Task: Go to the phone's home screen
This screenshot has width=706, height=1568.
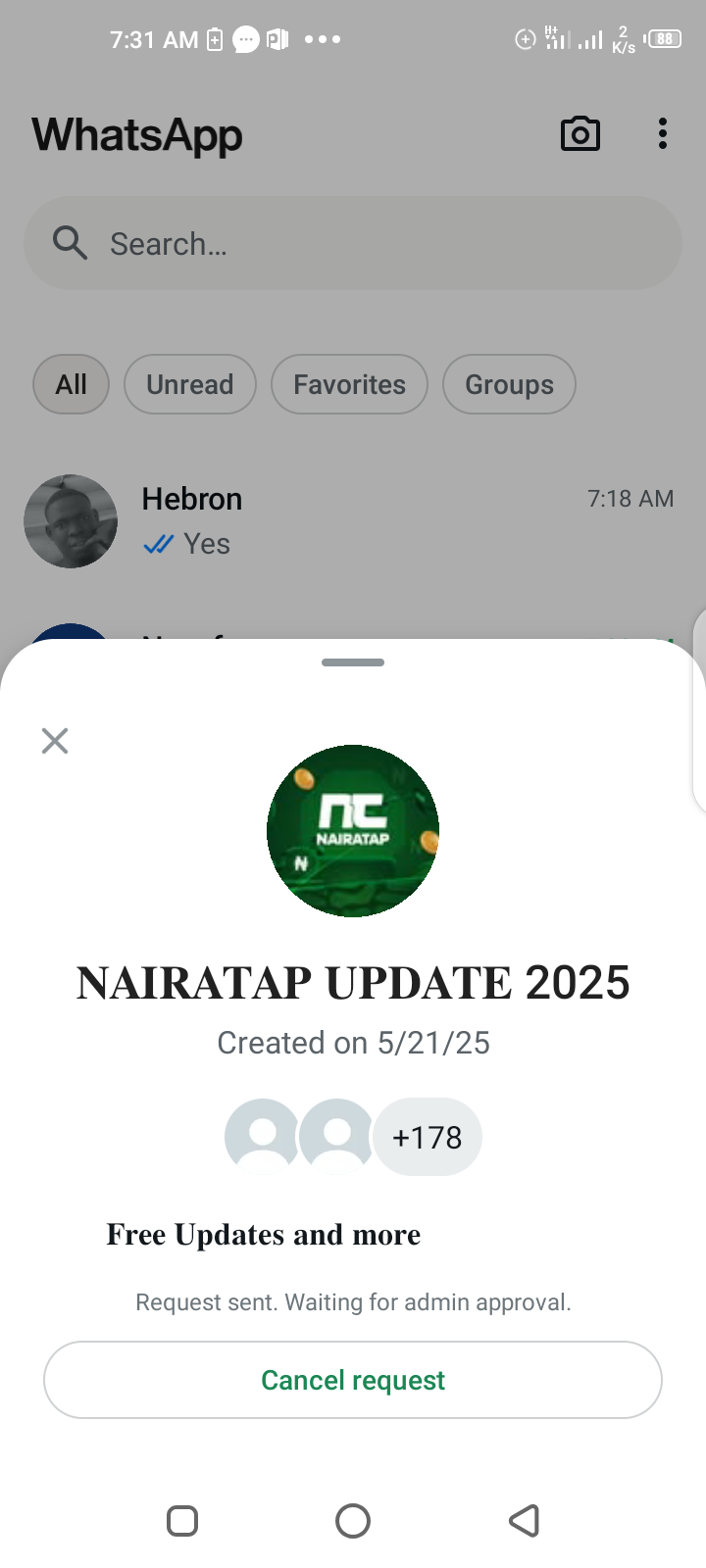Action: [353, 1521]
